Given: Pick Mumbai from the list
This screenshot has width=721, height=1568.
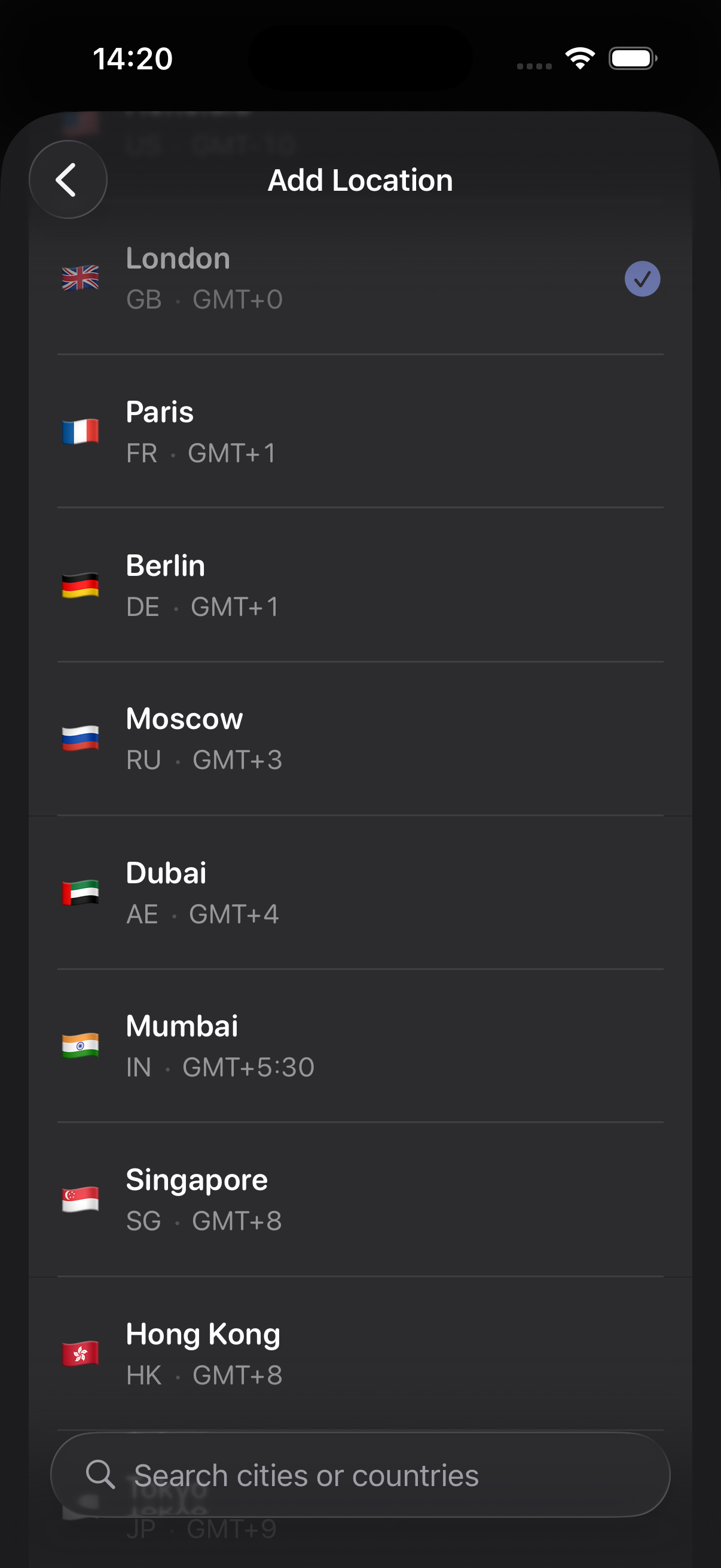Looking at the screenshot, I should coord(359,1046).
